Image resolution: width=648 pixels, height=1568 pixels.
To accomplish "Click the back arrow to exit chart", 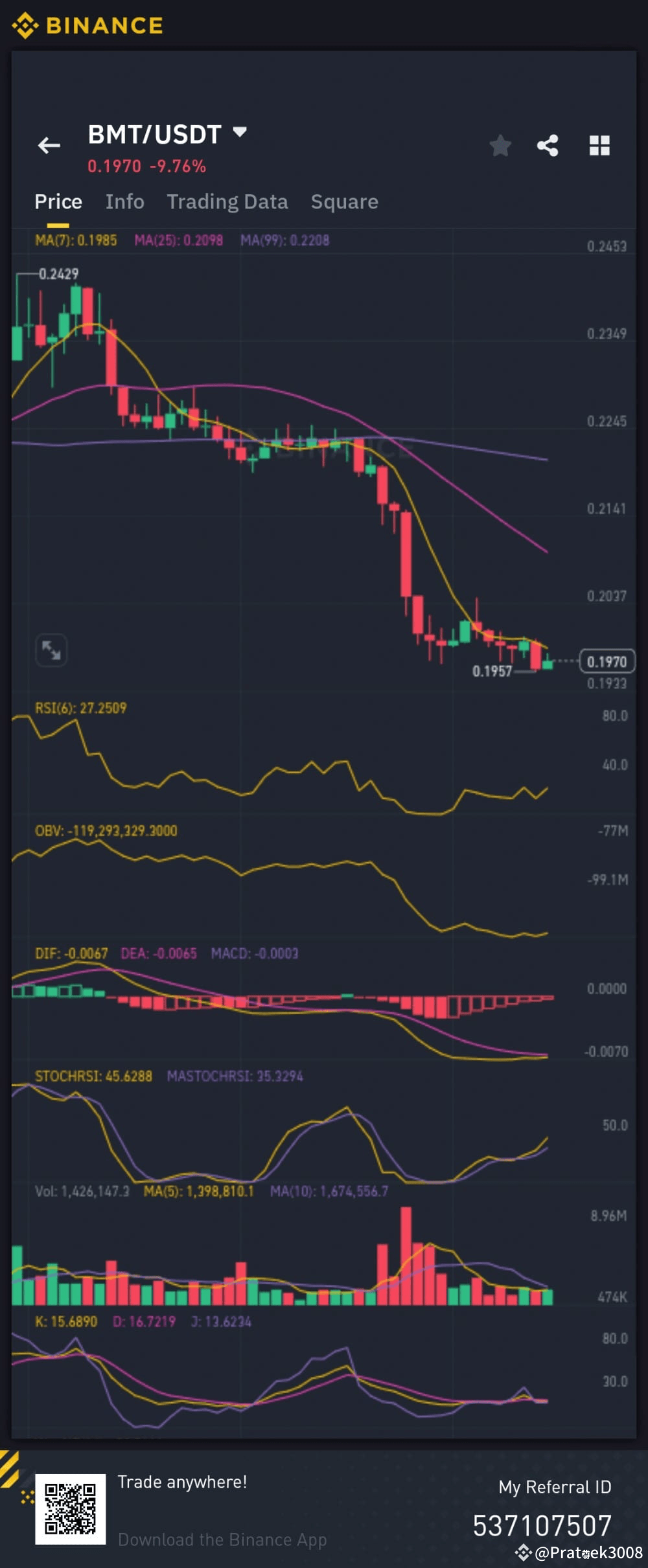I will pos(49,145).
